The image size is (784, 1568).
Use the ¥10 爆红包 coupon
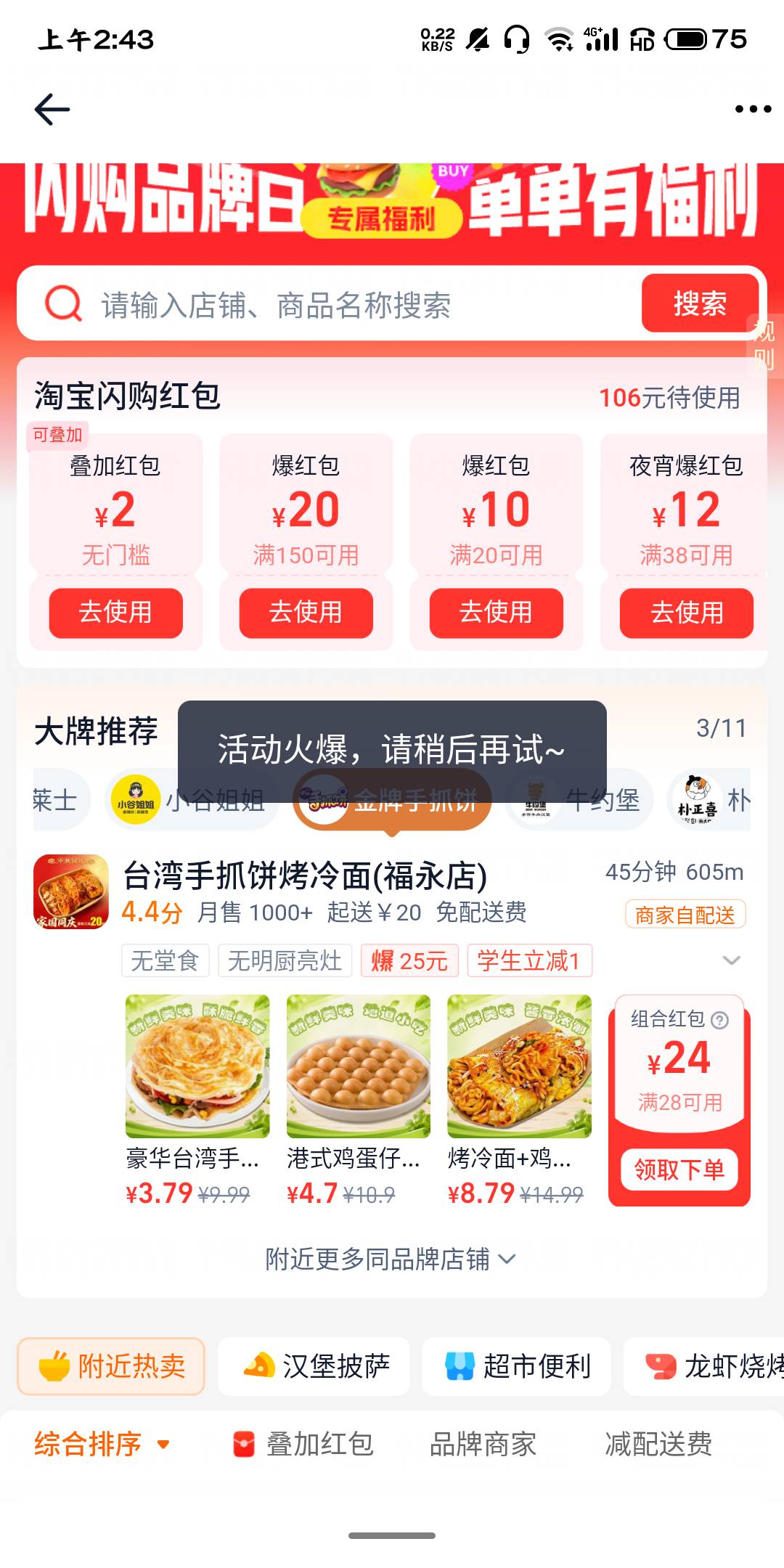(496, 613)
